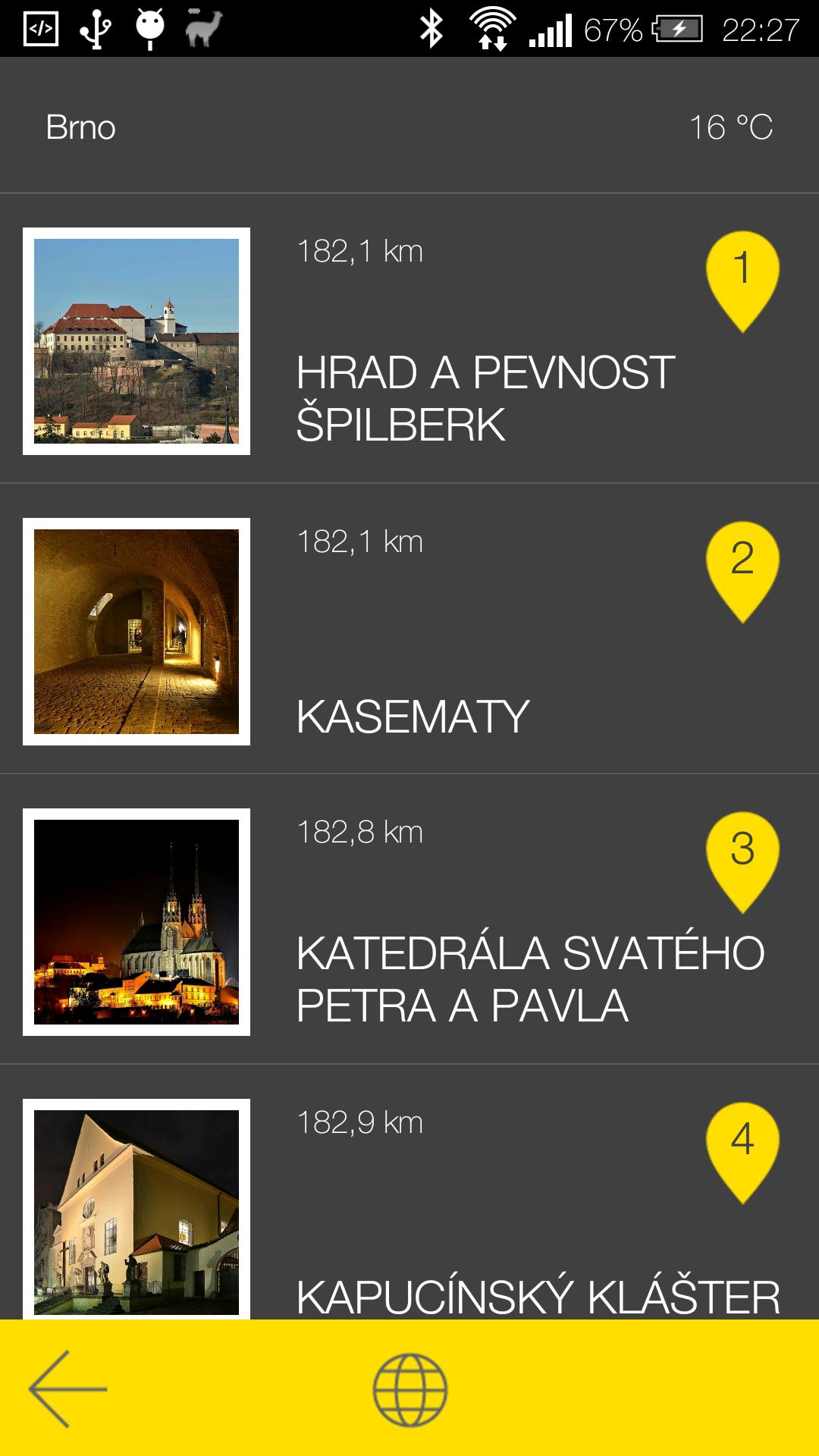
Task: Tap the Brno title in the header
Action: 80,126
